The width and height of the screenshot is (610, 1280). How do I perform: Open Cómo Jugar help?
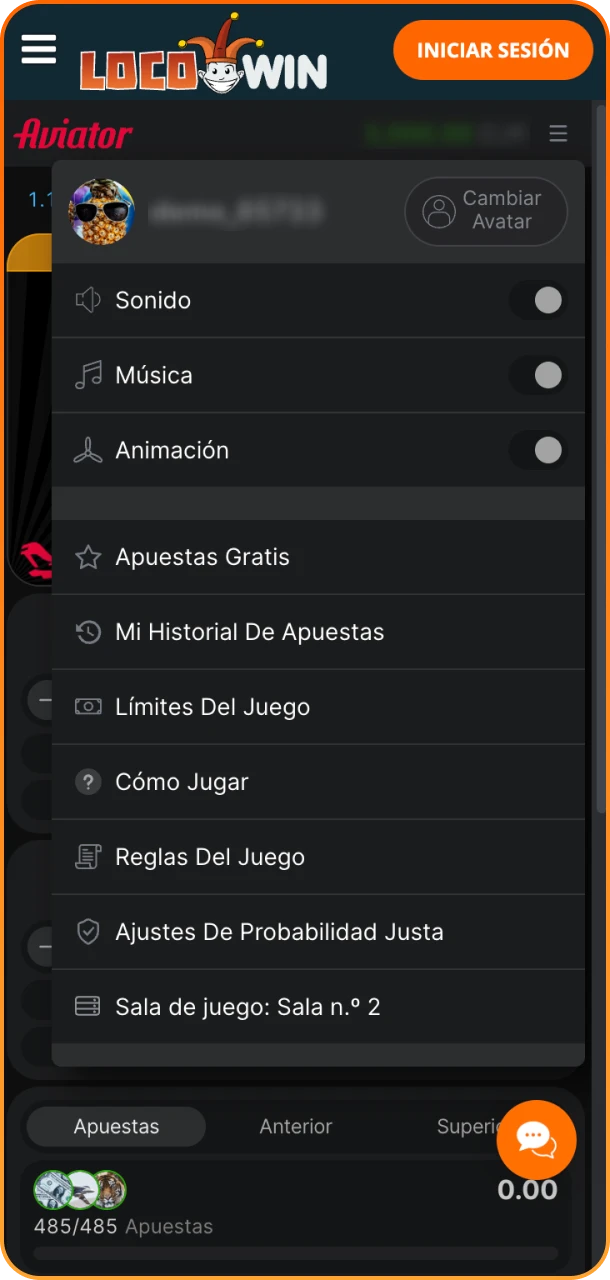[x=181, y=782]
